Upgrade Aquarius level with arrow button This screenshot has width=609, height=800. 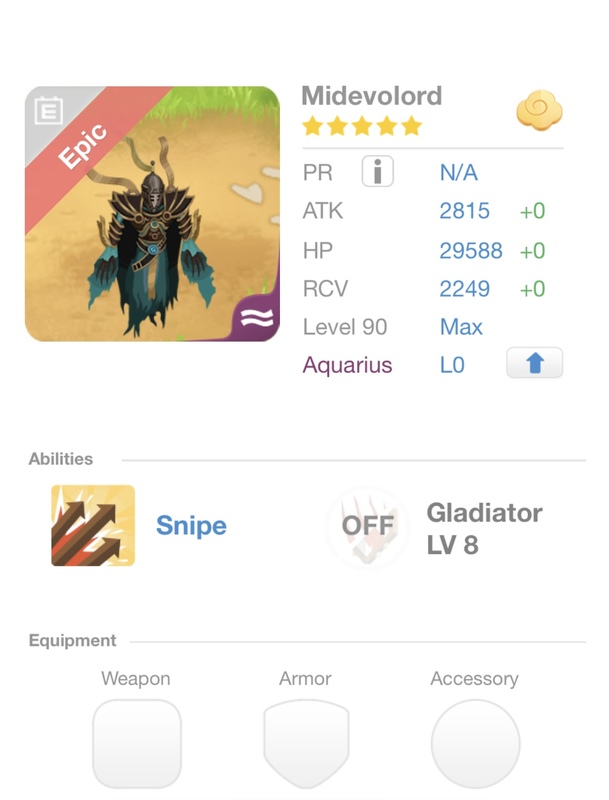(x=534, y=364)
